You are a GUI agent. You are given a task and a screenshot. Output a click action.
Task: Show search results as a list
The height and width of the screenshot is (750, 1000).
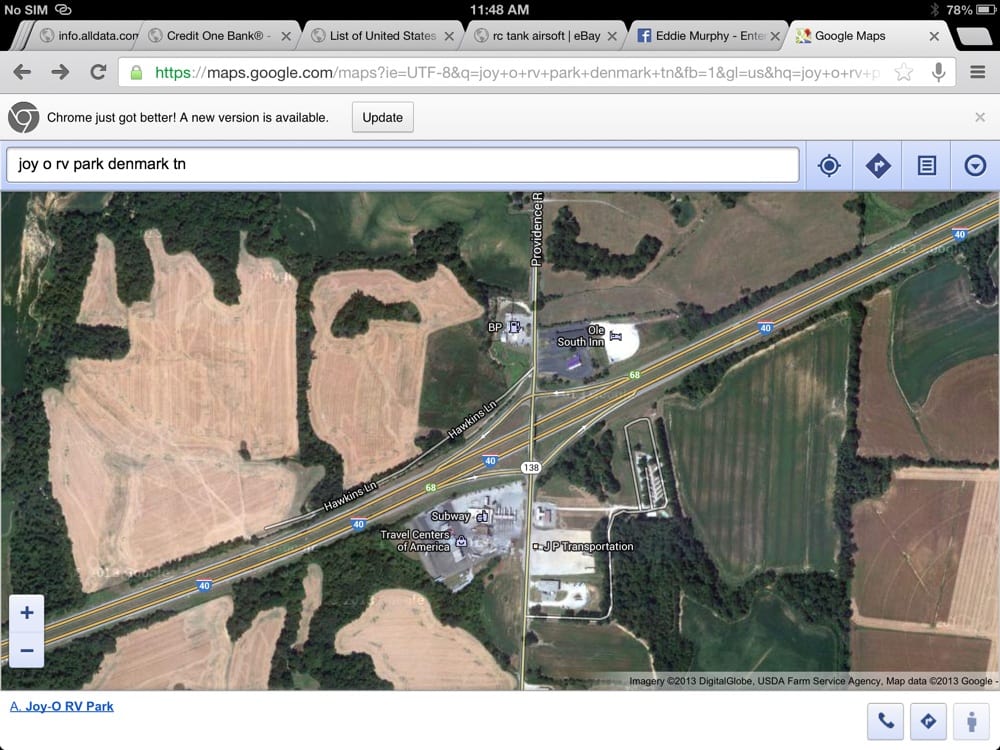[927, 166]
